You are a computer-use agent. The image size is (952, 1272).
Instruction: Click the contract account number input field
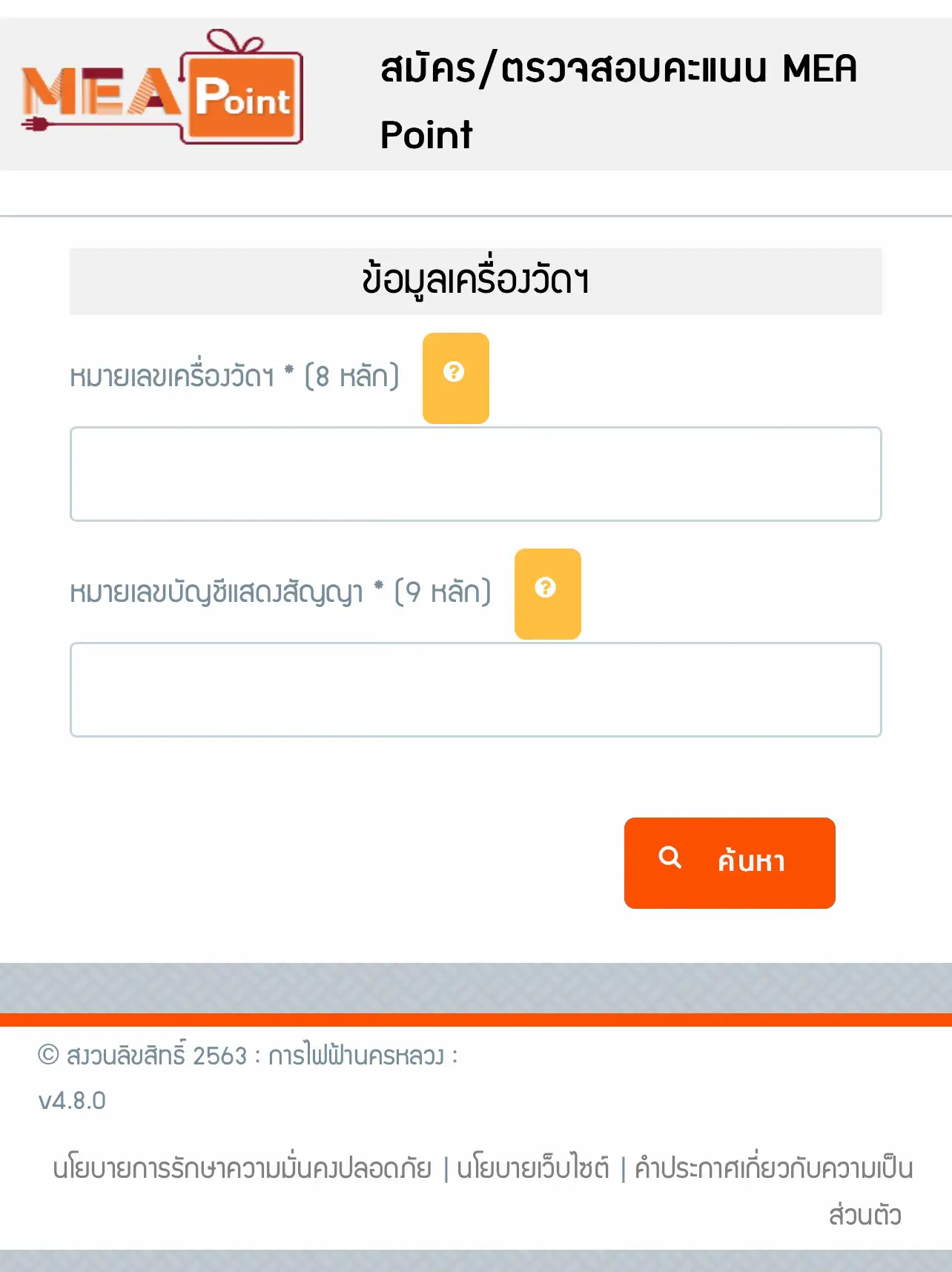tap(476, 689)
